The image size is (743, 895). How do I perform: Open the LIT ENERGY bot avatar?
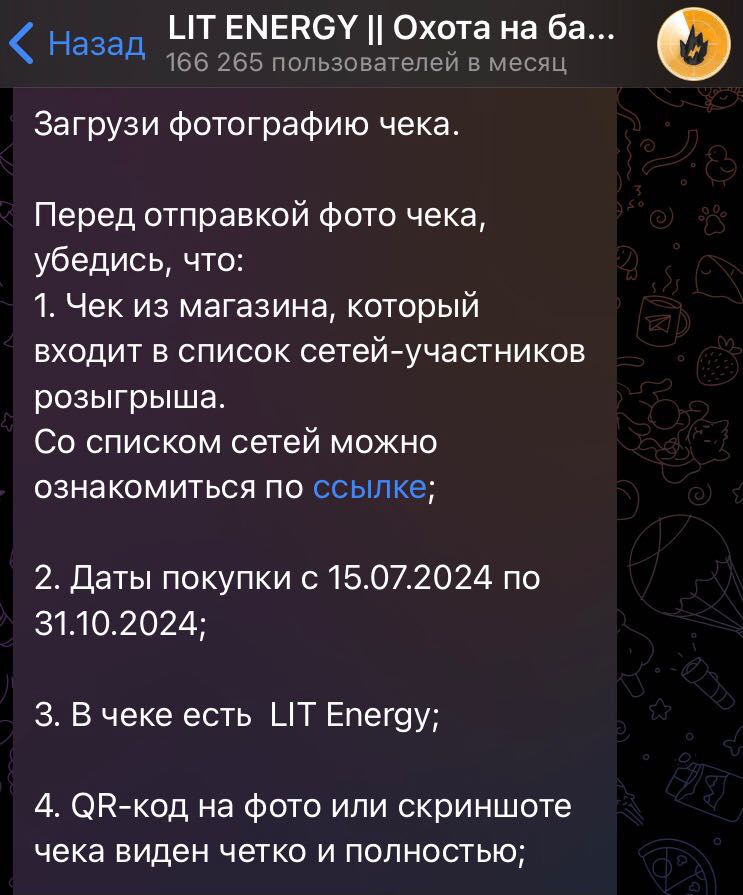(x=692, y=44)
